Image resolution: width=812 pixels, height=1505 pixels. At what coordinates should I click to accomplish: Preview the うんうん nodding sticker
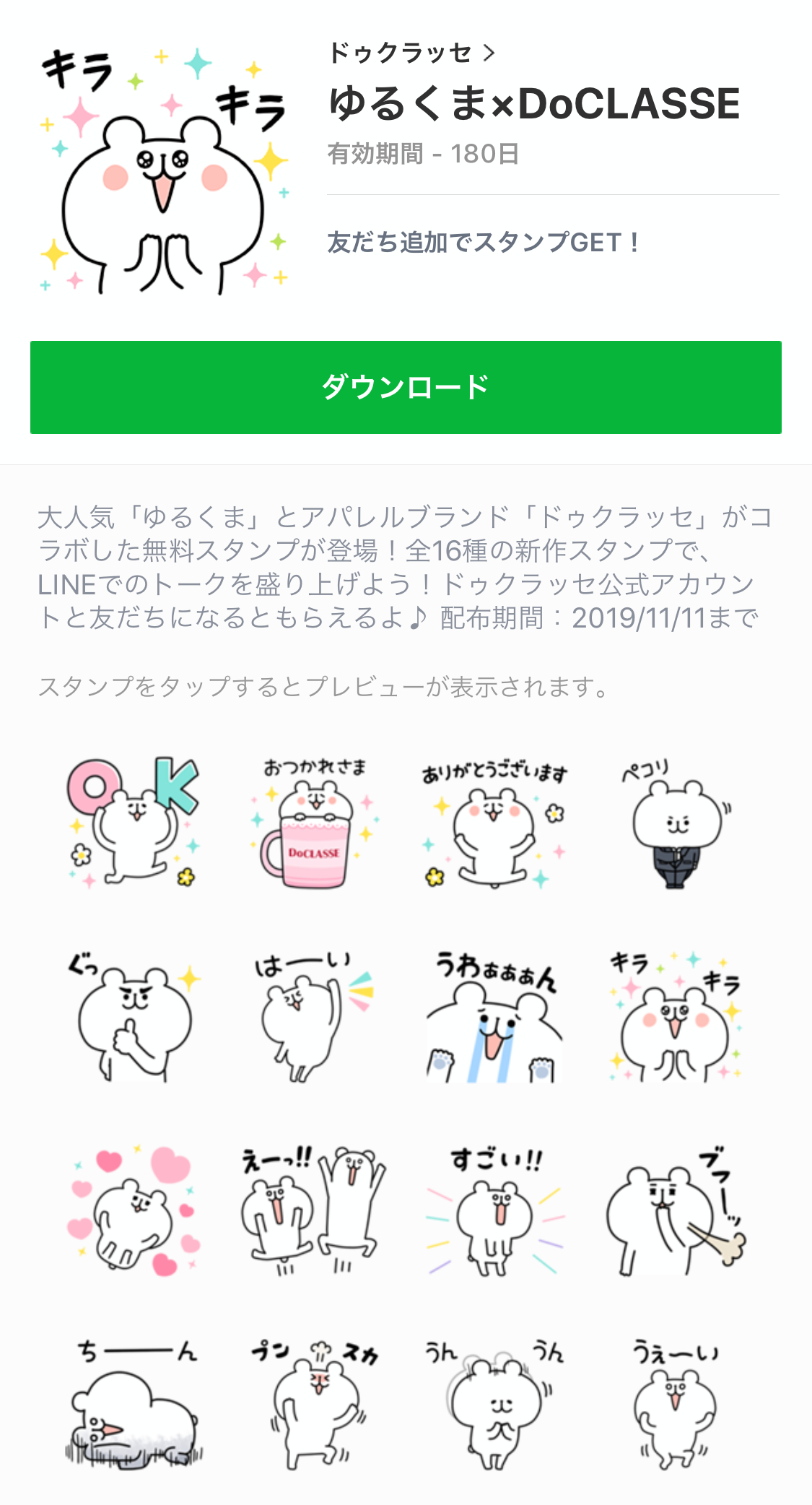coord(494,1405)
